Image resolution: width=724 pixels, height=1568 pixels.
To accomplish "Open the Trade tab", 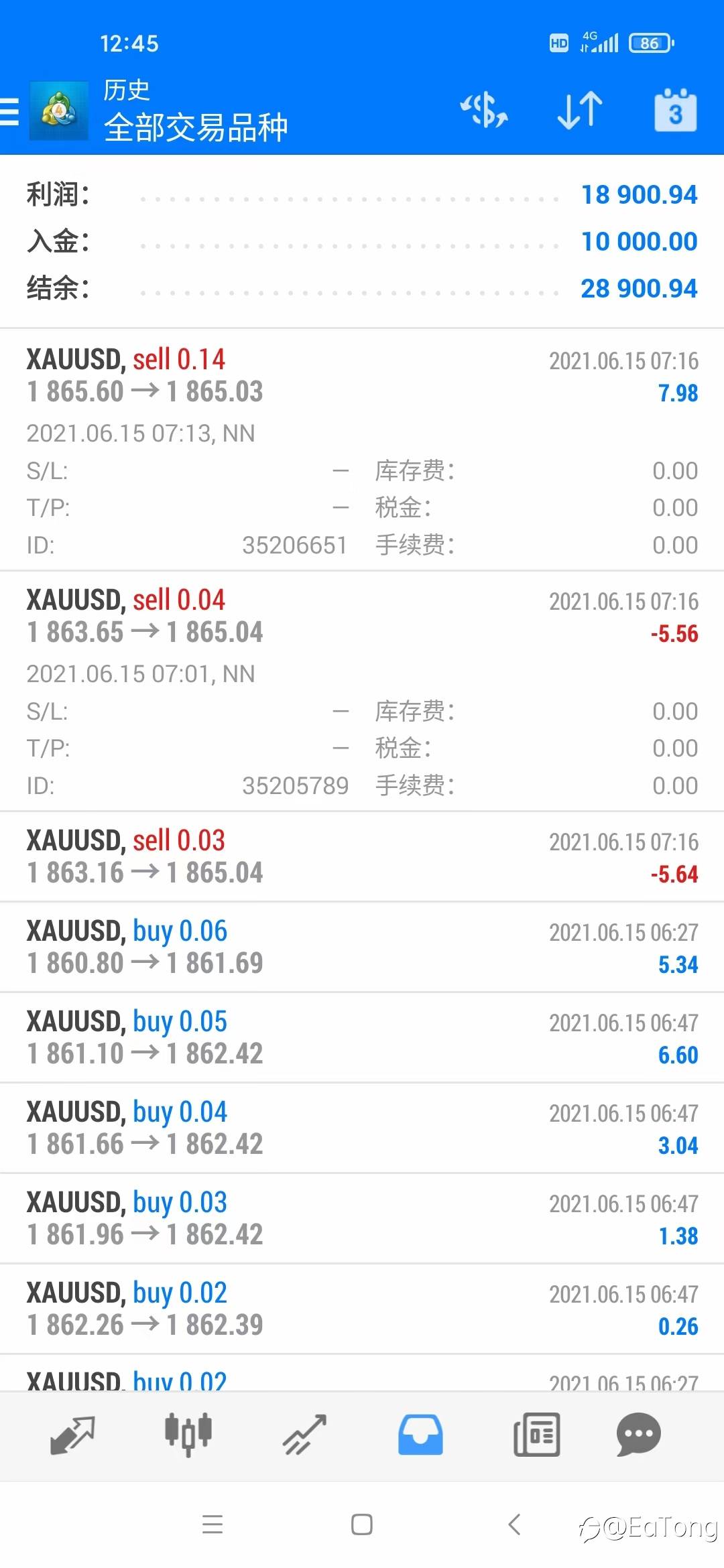I will 304,1435.
